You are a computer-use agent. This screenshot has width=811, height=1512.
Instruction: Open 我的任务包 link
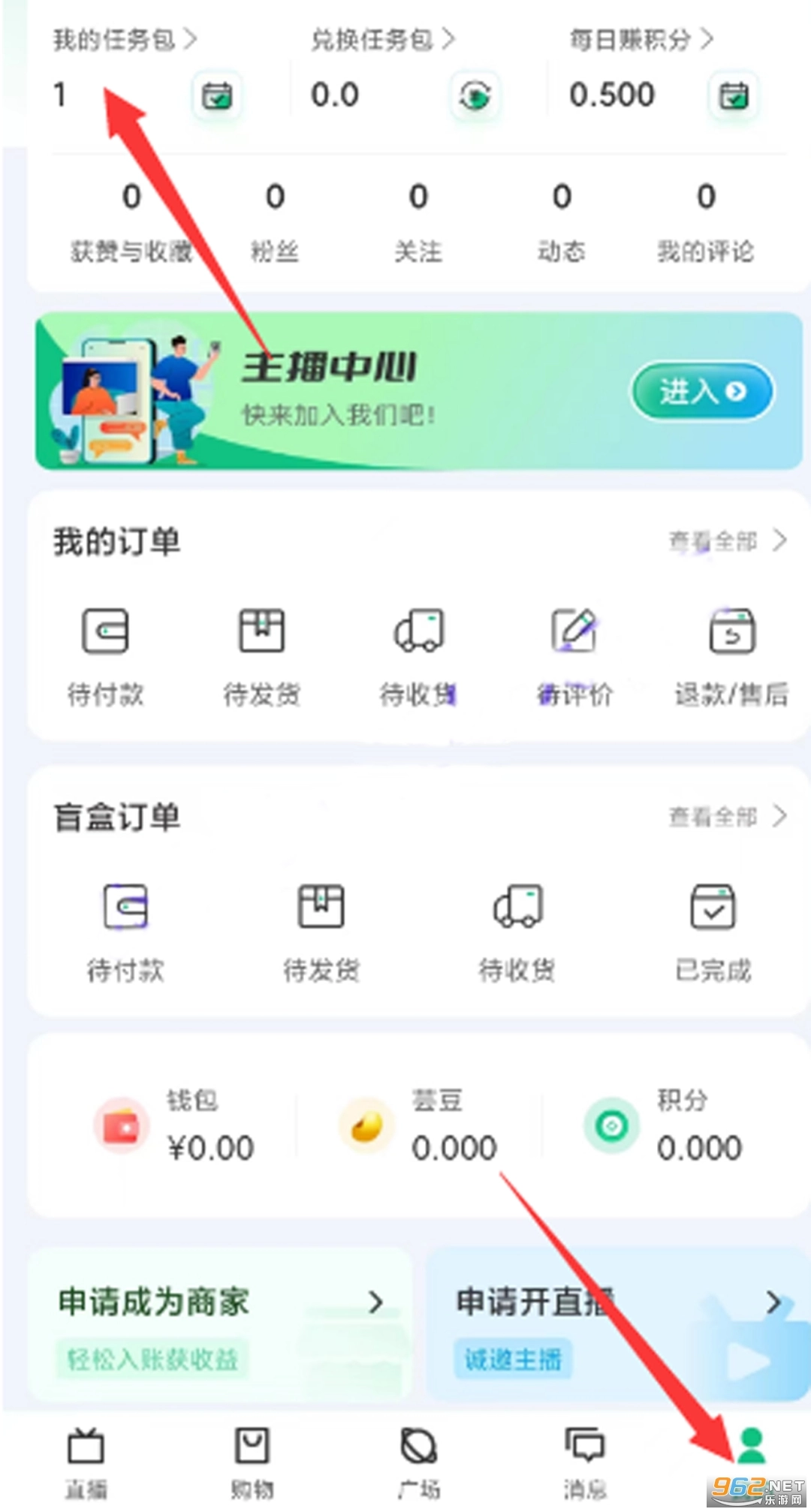[x=125, y=39]
